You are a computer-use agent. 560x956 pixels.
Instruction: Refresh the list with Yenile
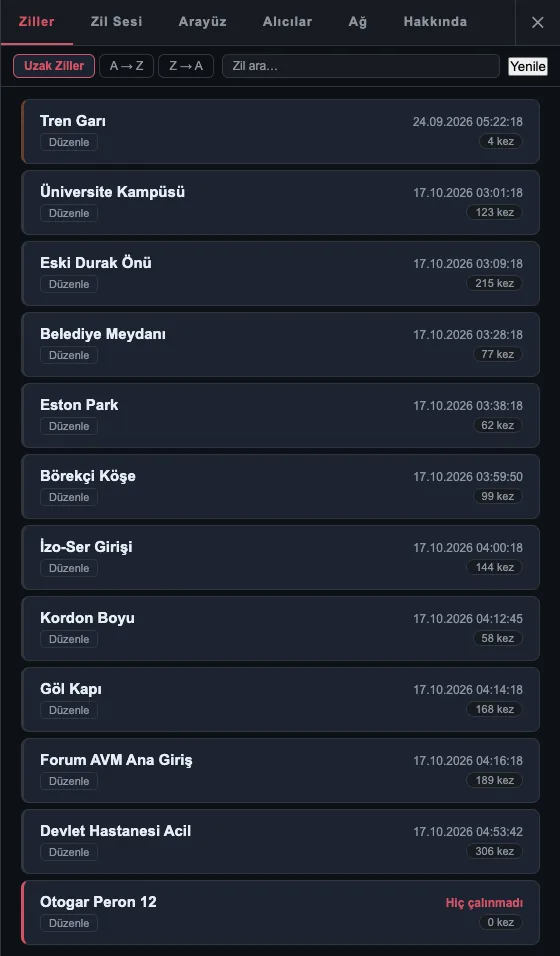coord(528,66)
